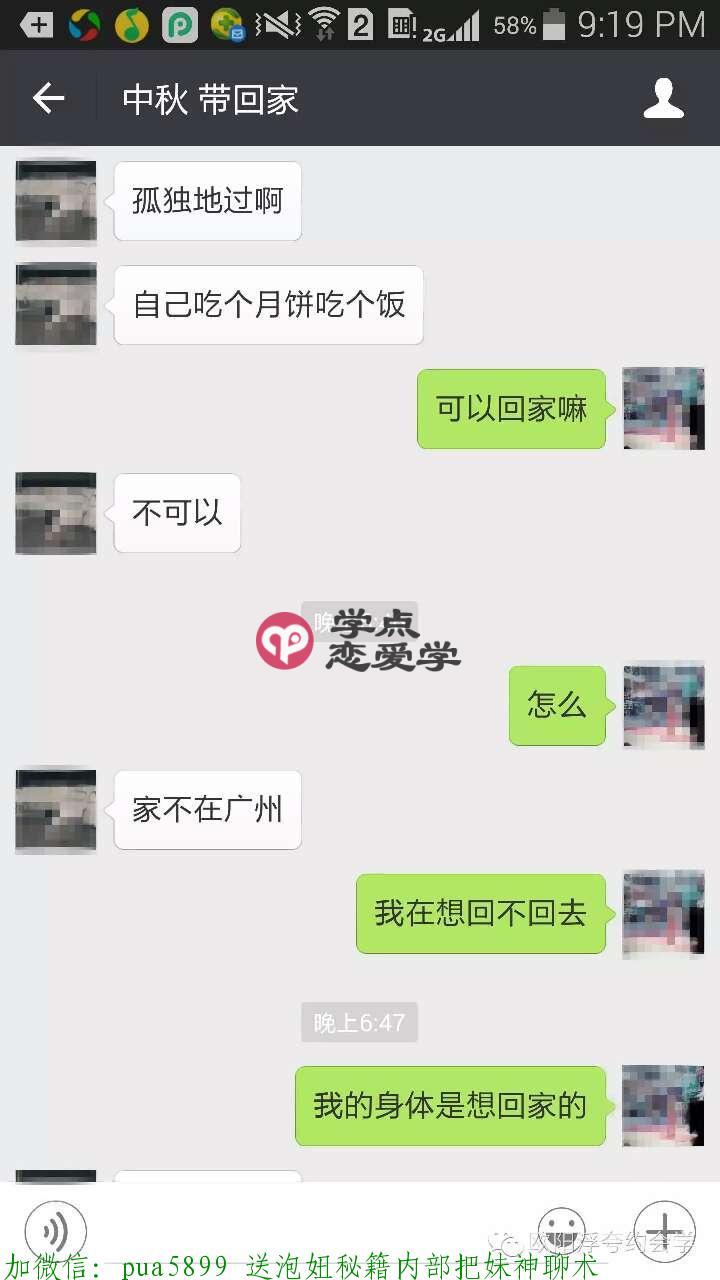Tap the green bubble 我的身体是想回家的
Screen dimensions: 720x1280
pyautogui.click(x=449, y=1105)
